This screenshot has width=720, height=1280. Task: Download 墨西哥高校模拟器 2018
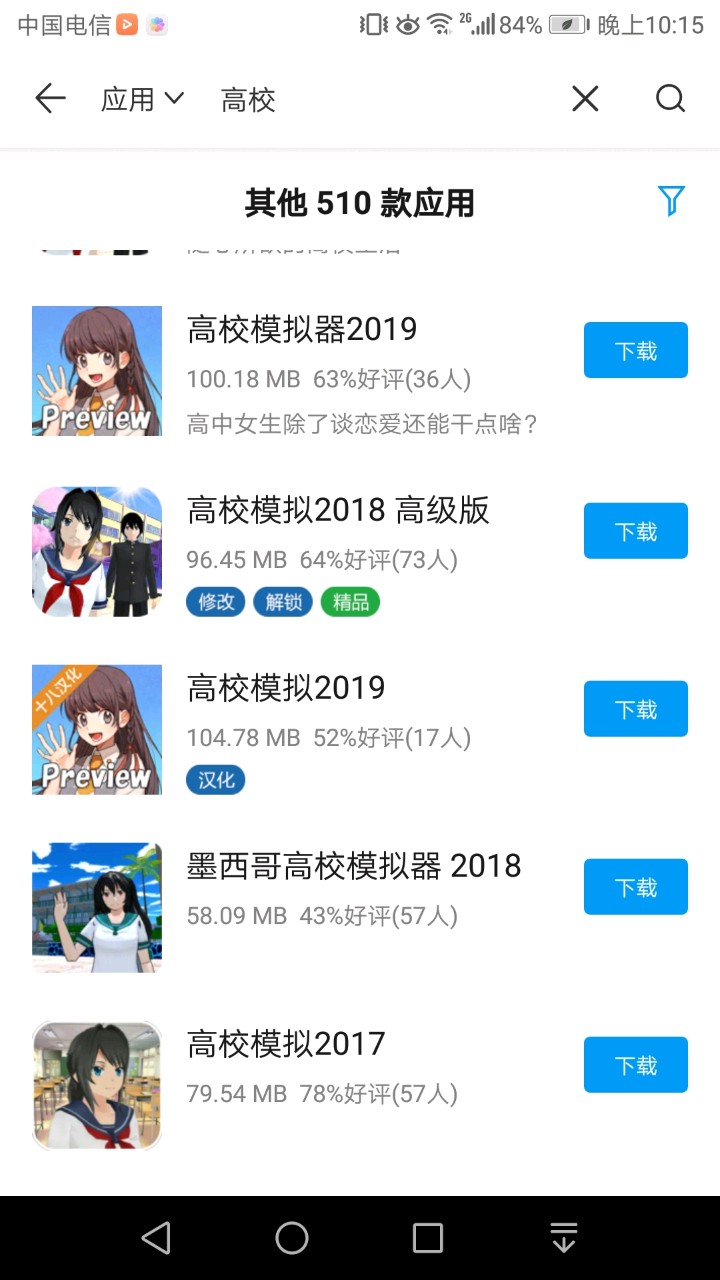pyautogui.click(x=635, y=887)
